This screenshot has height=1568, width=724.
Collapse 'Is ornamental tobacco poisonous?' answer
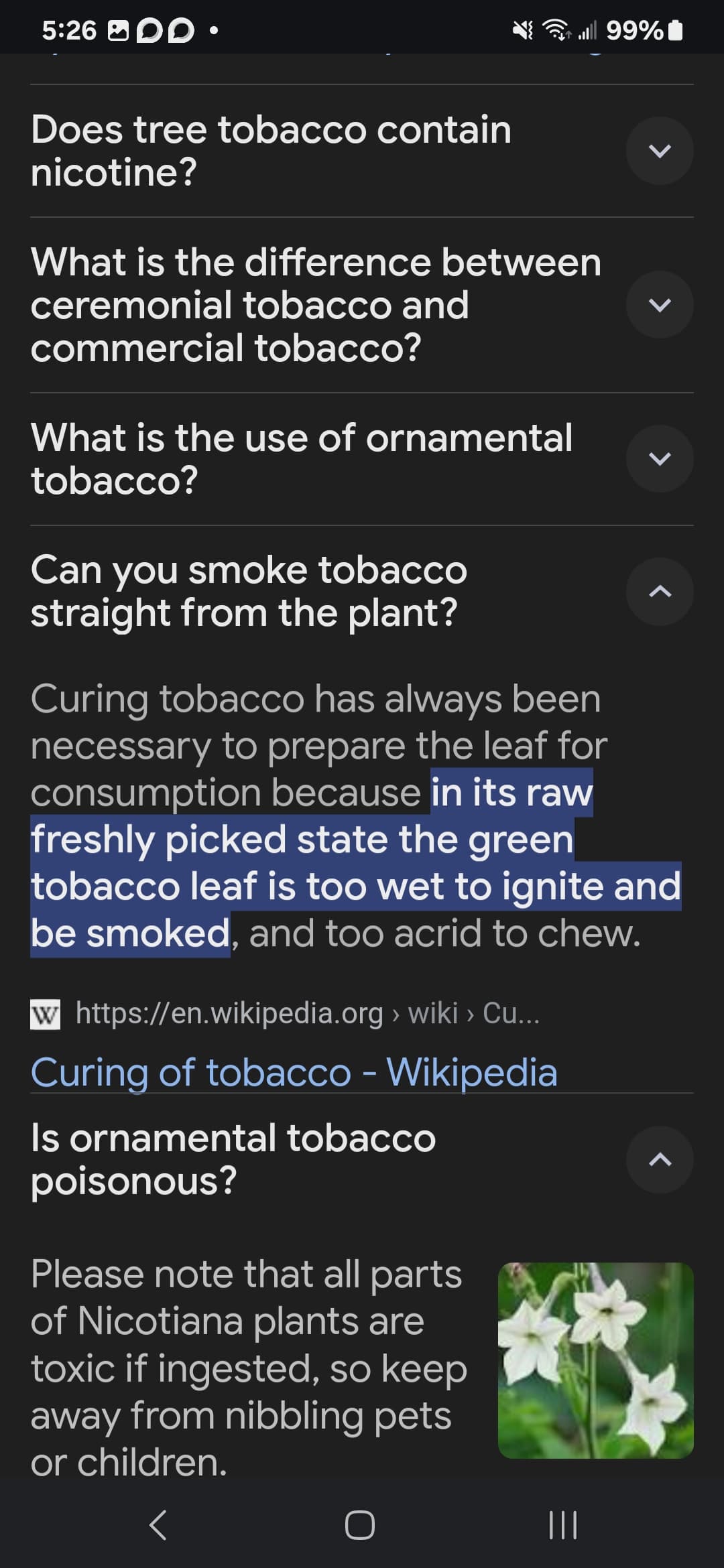[660, 1160]
